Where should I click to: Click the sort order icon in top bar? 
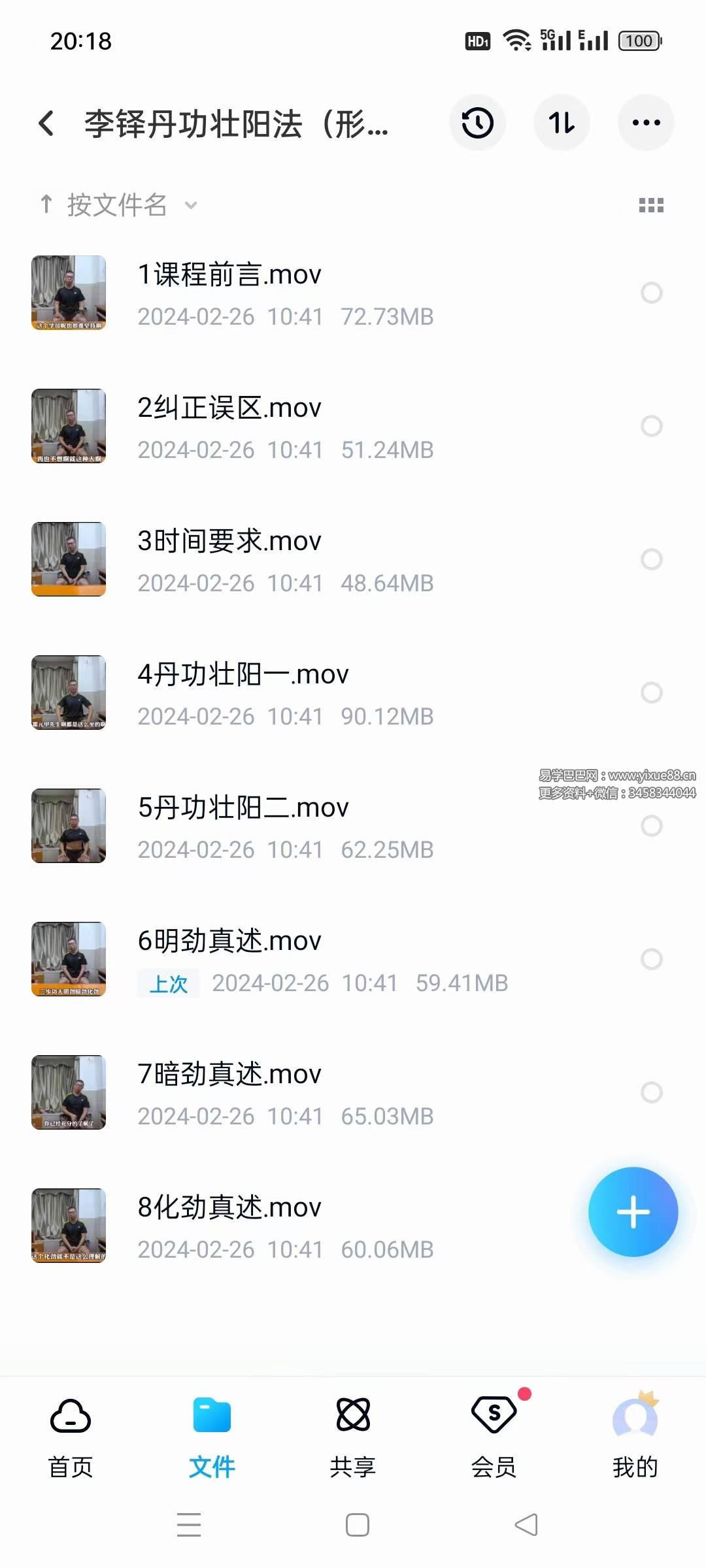tap(562, 123)
